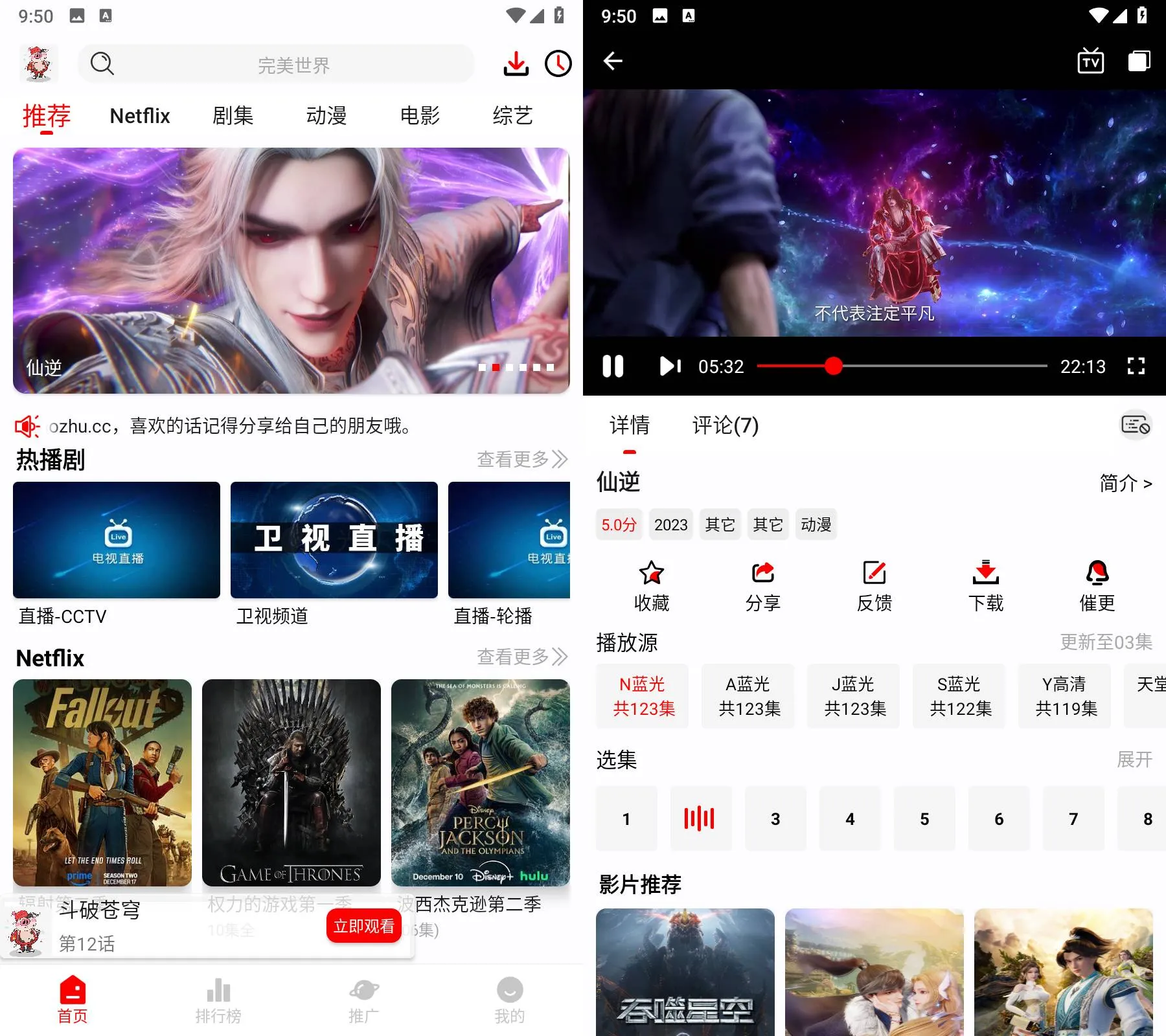Go back from the video player
The height and width of the screenshot is (1036, 1166).
click(x=613, y=62)
